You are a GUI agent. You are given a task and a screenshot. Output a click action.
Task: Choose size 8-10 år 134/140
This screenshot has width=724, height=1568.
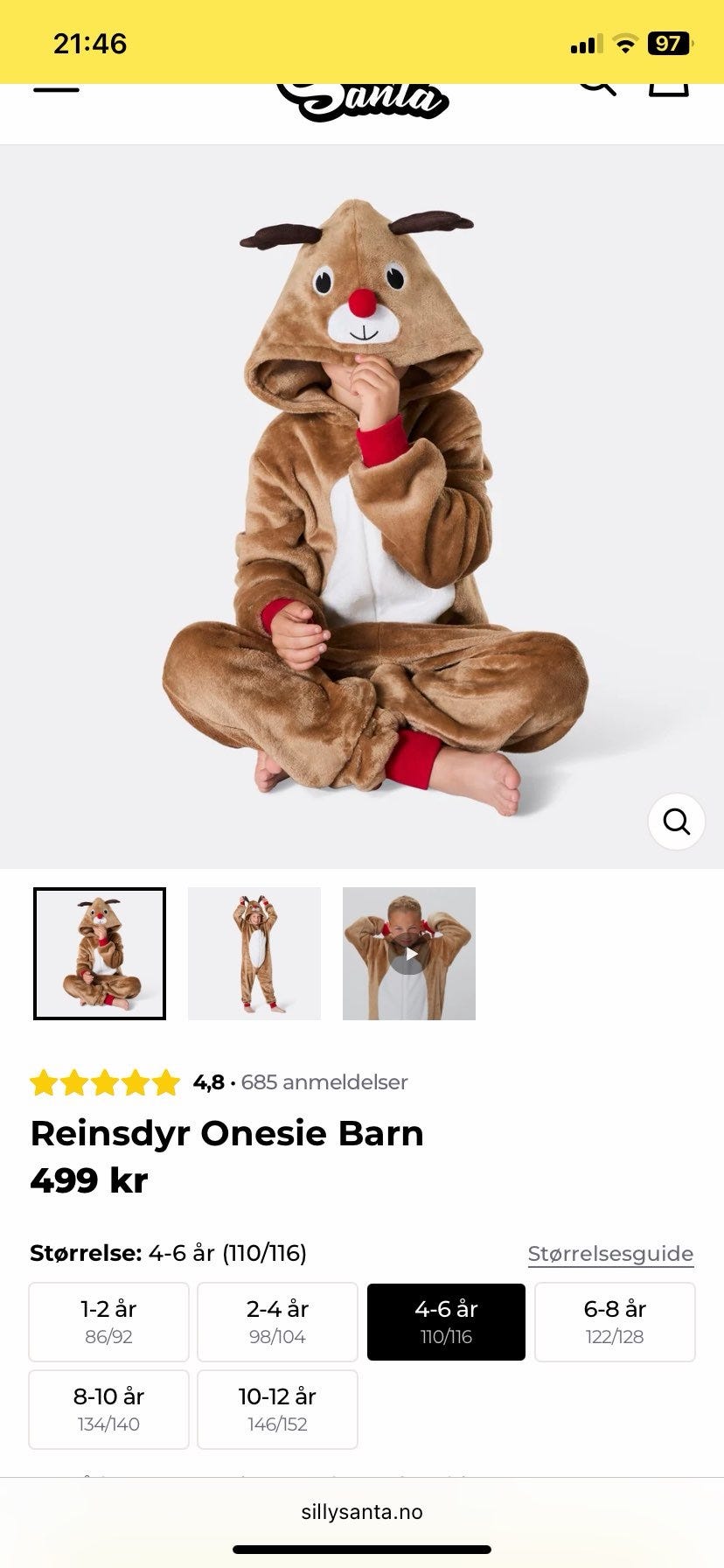(x=108, y=1410)
